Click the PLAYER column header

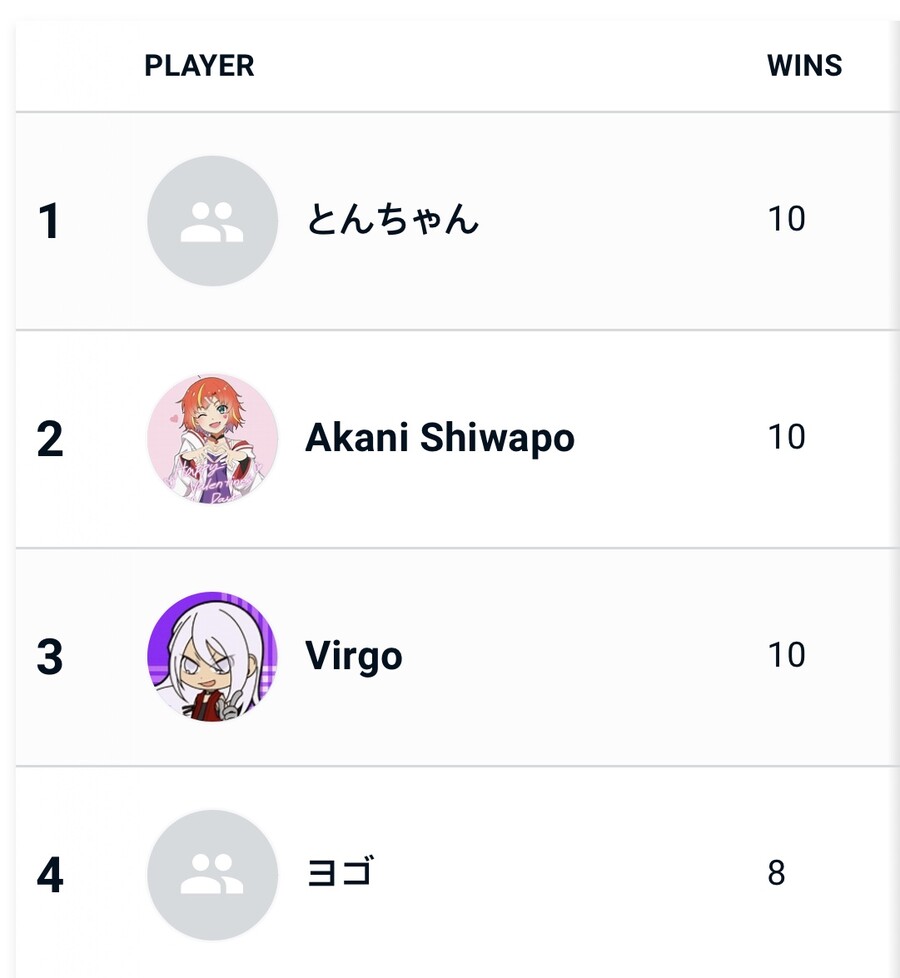click(199, 66)
